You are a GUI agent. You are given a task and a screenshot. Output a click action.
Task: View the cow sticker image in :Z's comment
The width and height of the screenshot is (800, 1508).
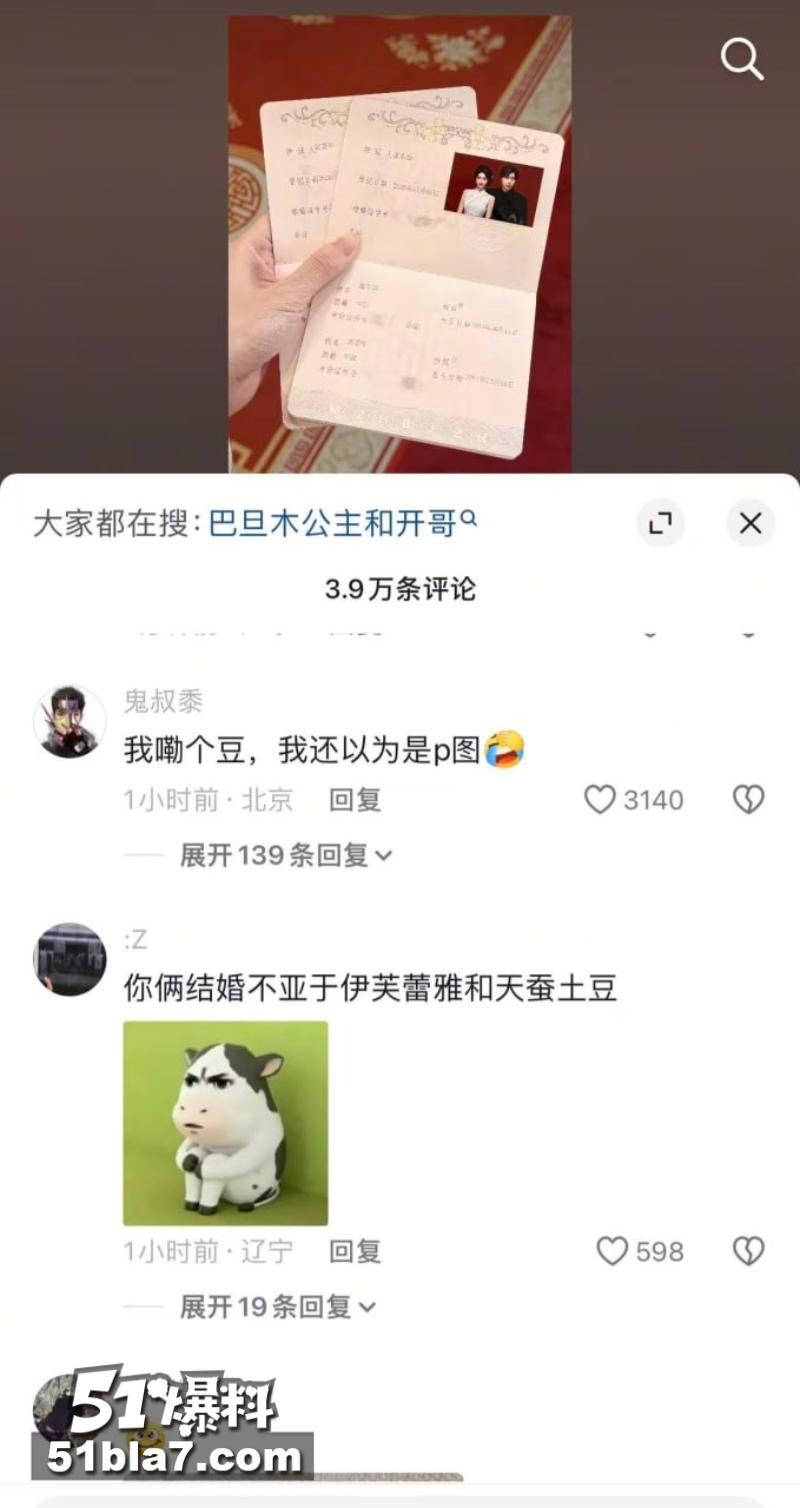[225, 1123]
